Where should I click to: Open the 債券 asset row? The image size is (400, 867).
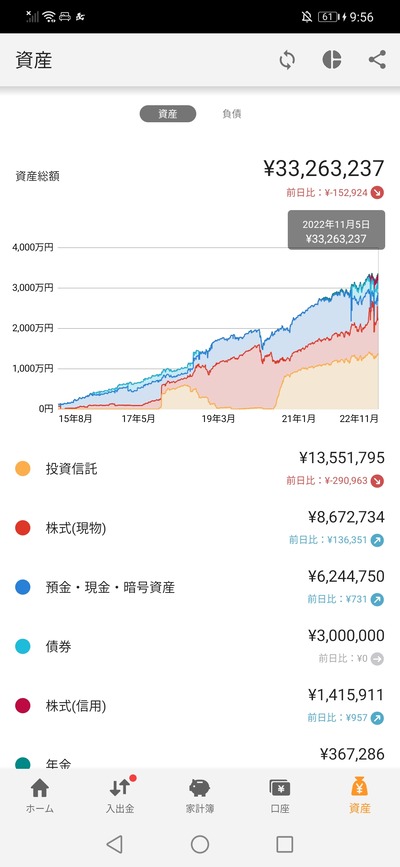pos(200,646)
